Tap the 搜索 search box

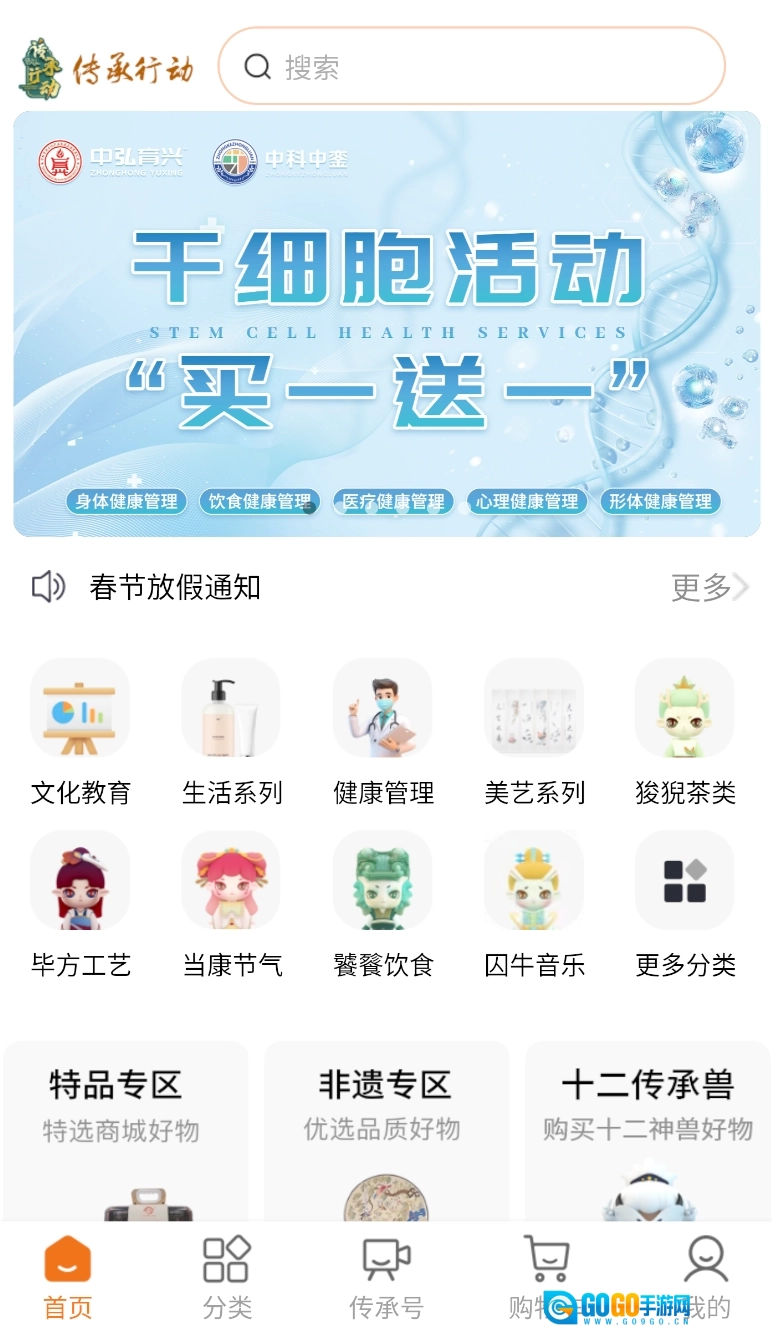tap(470, 67)
